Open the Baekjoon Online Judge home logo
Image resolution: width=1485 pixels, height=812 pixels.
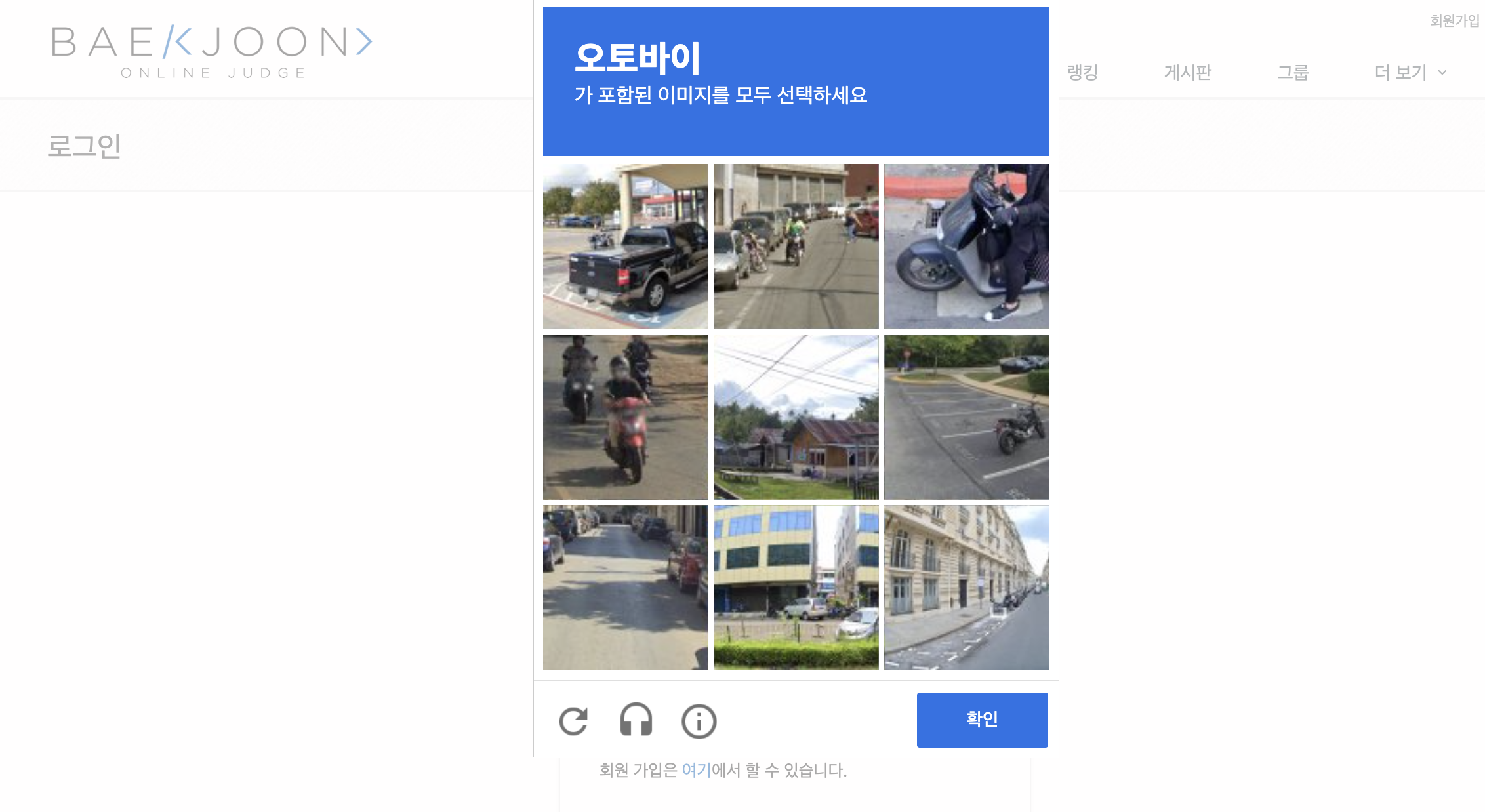pos(212,52)
